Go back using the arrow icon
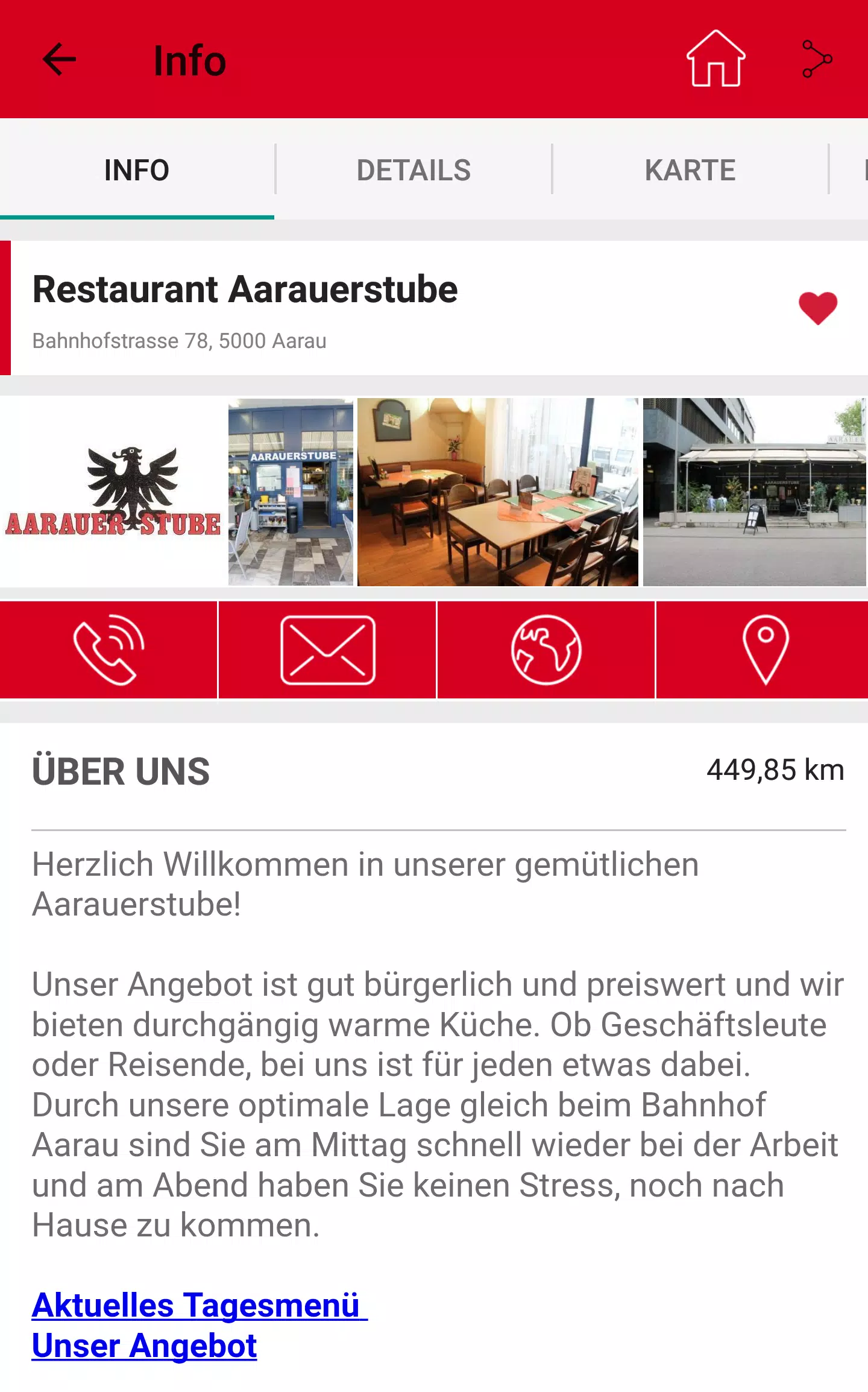This screenshot has height=1392, width=868. 59,59
